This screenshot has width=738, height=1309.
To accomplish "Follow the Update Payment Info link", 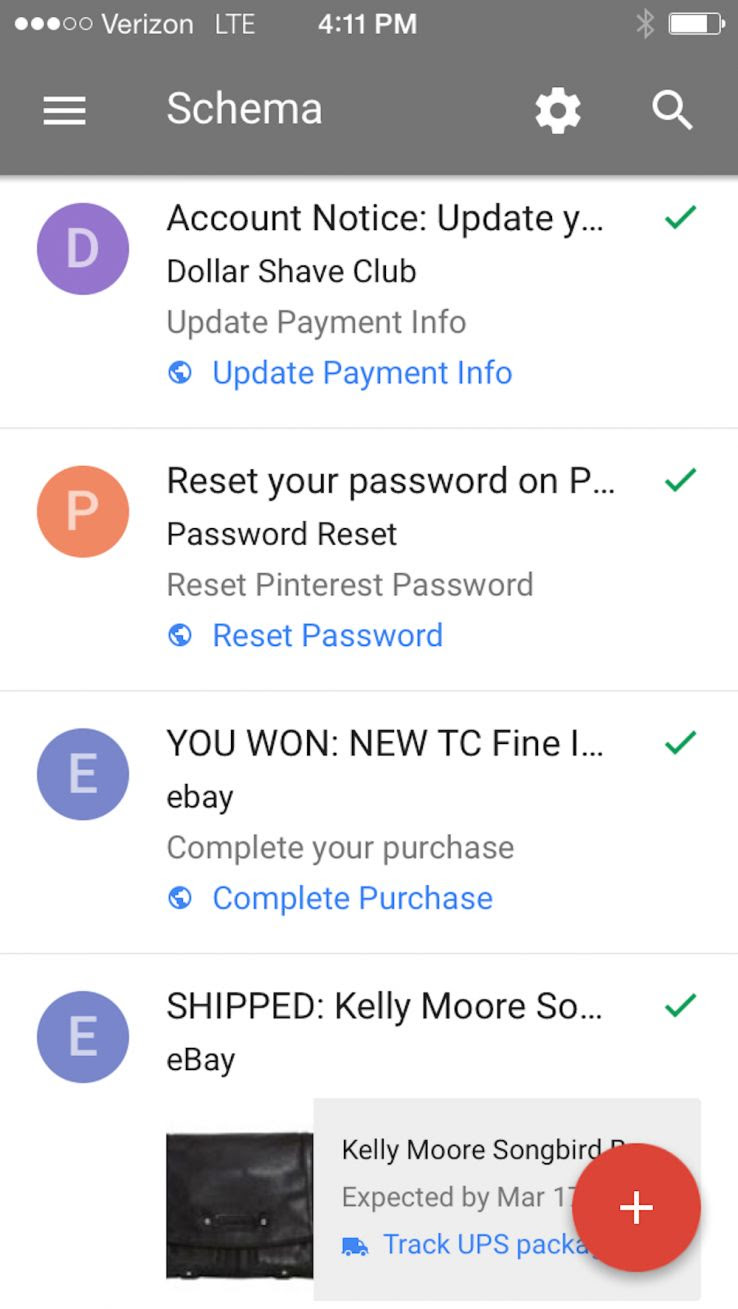I will pyautogui.click(x=361, y=373).
